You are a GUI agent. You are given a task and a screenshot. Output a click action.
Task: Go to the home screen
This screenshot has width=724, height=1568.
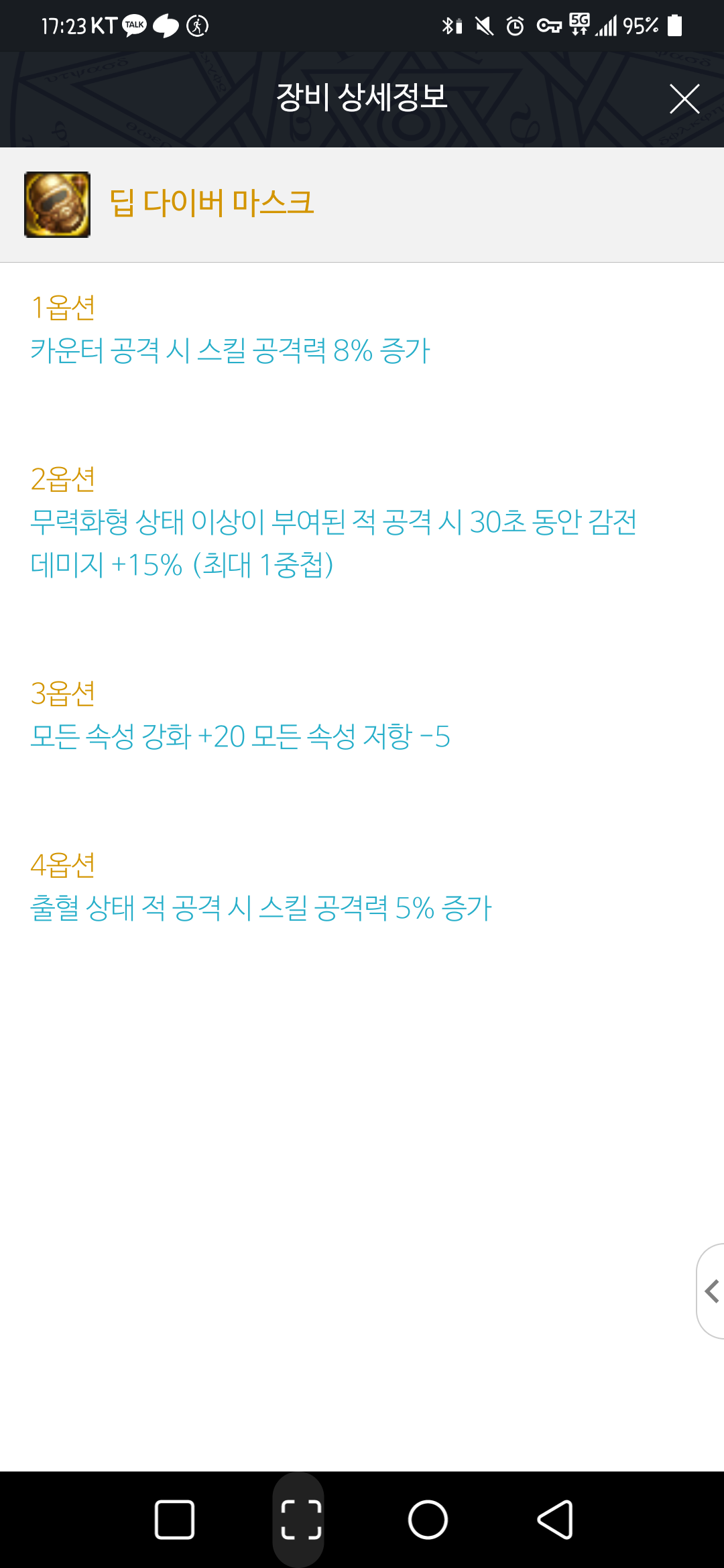(428, 1520)
